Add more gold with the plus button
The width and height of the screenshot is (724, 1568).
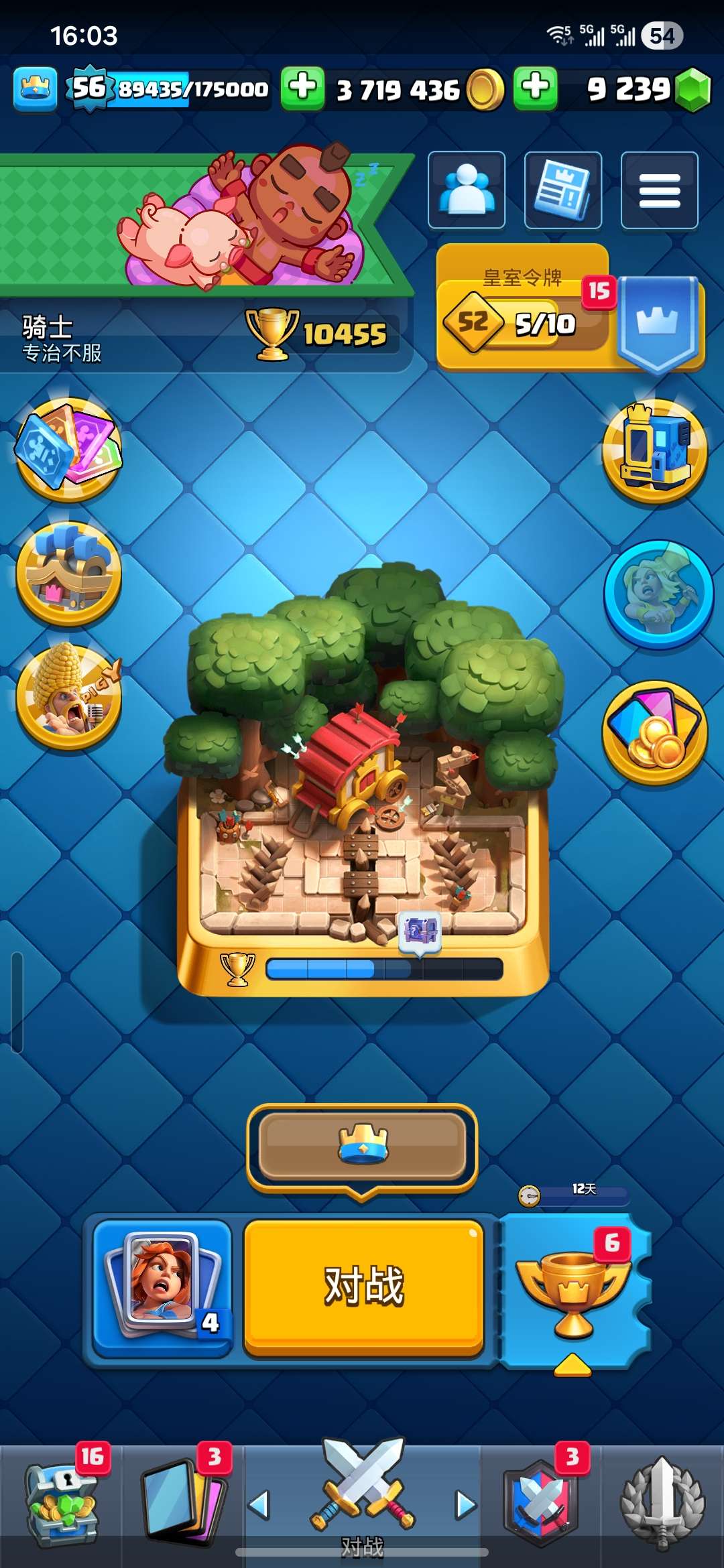pyautogui.click(x=303, y=88)
